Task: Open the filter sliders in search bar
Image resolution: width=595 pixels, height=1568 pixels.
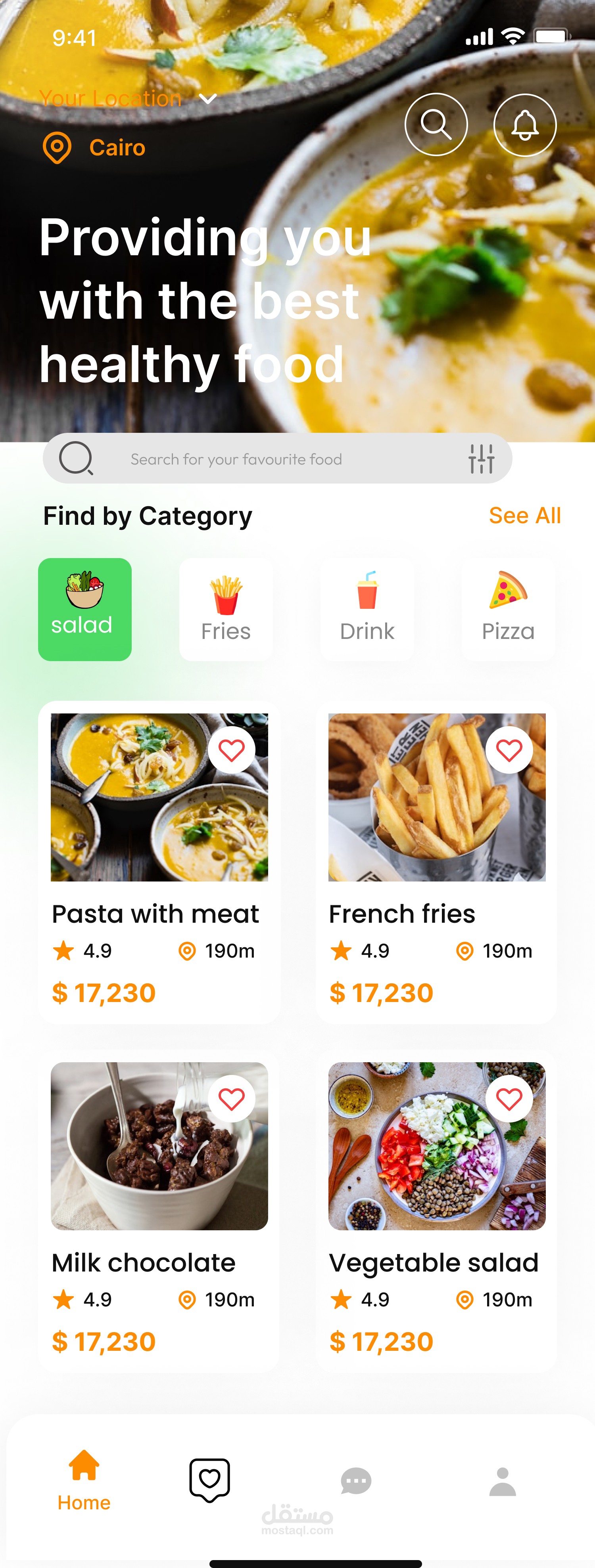Action: point(481,458)
